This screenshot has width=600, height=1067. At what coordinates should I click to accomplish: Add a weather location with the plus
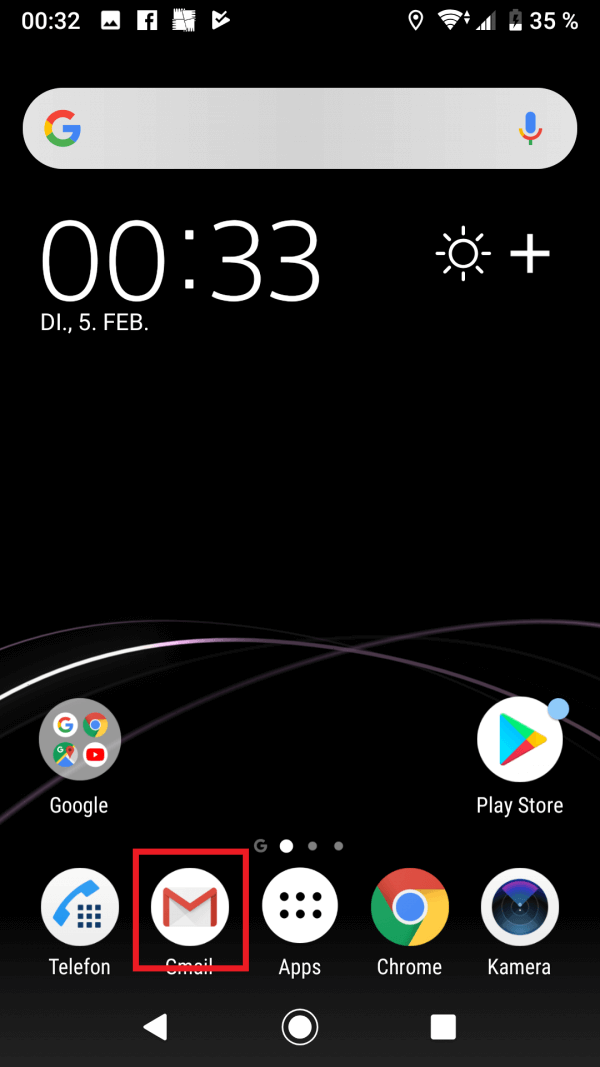pos(530,255)
